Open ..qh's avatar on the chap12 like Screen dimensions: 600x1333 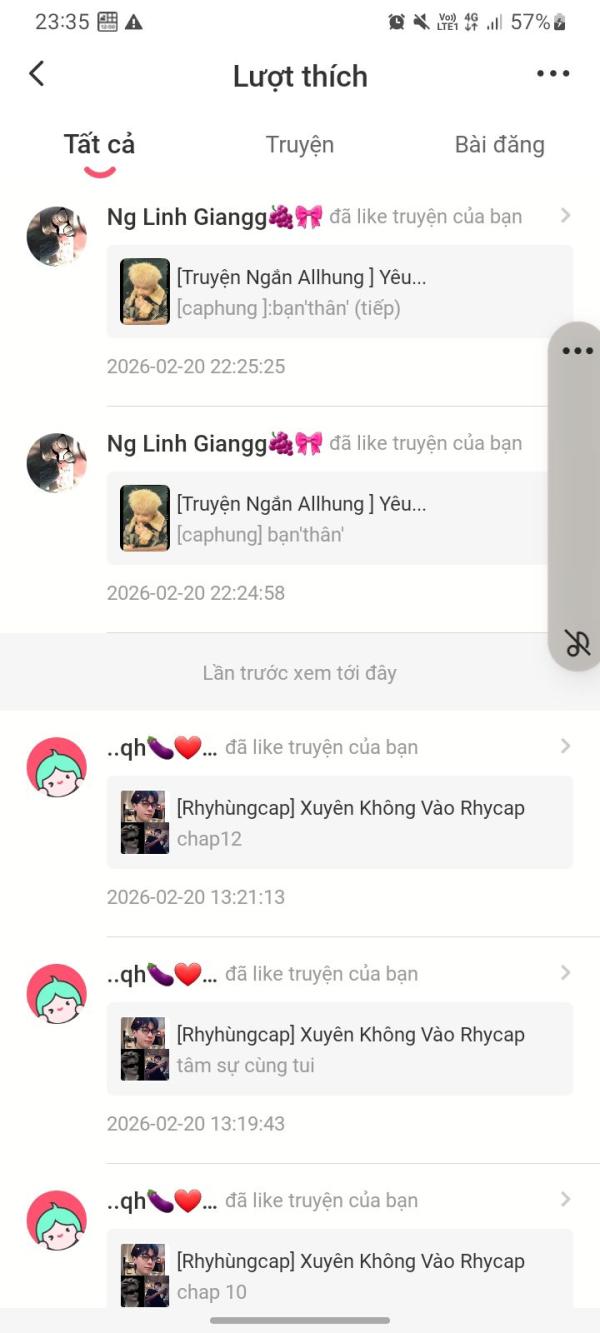pos(56,767)
